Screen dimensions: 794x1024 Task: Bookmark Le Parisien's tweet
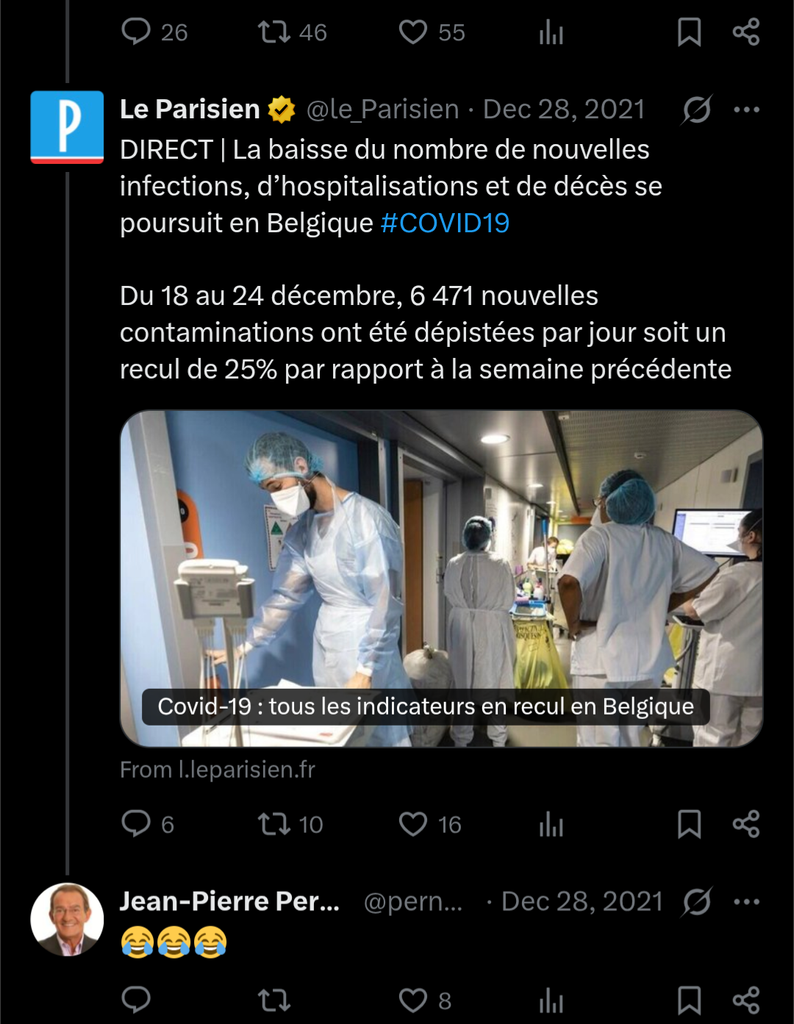coord(689,824)
